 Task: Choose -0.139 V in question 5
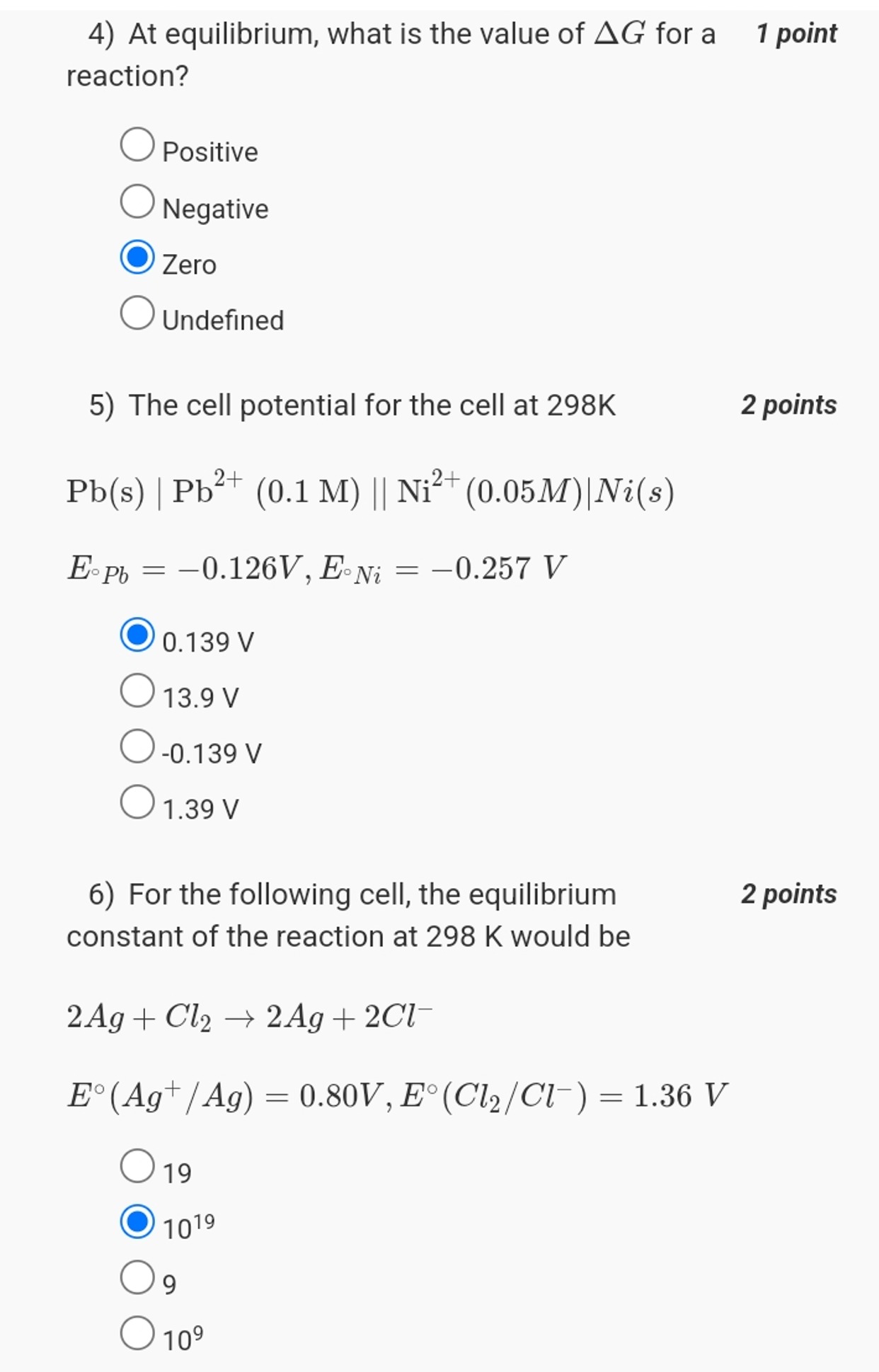click(139, 744)
